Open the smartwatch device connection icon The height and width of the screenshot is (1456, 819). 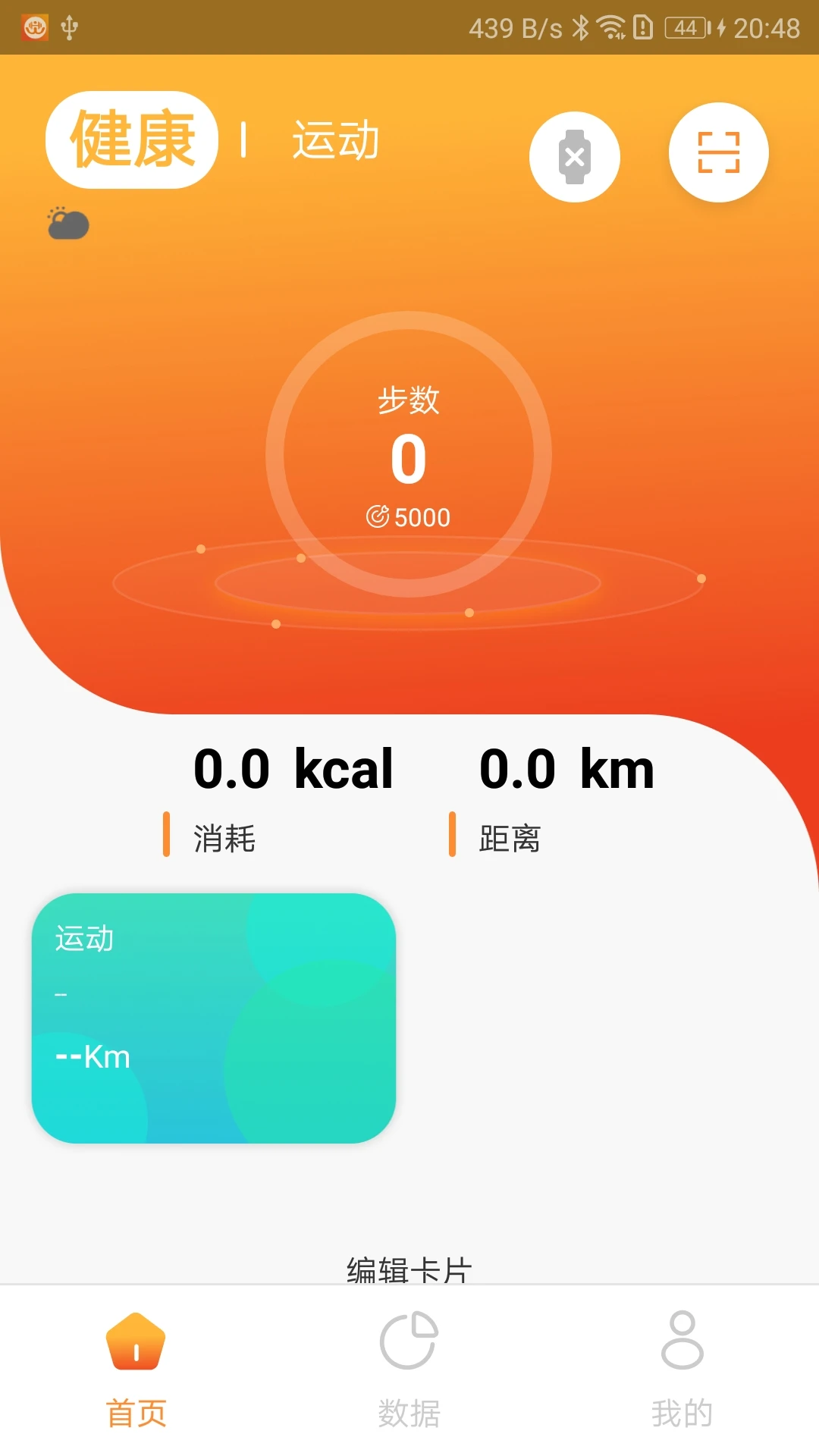[575, 155]
